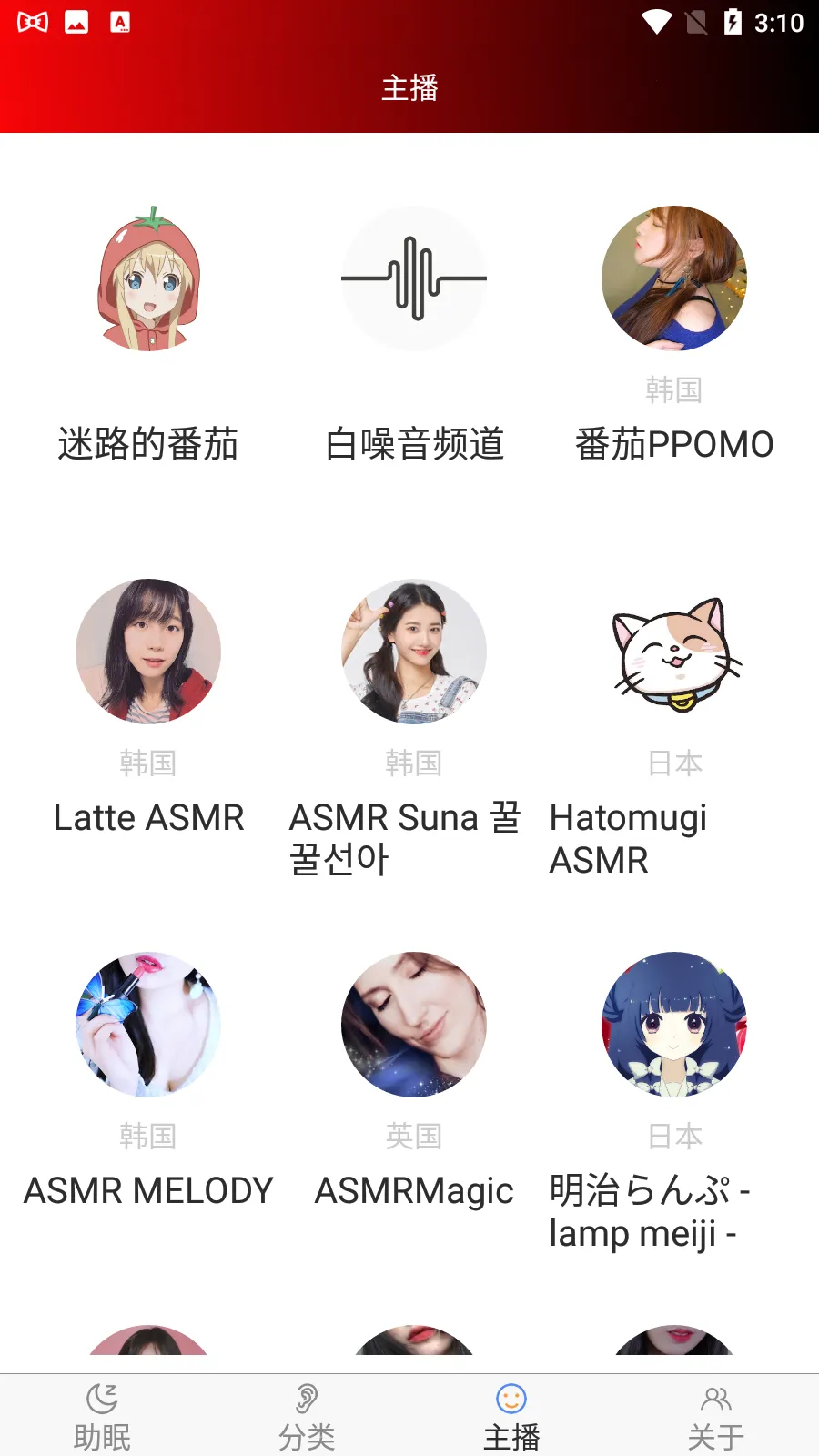Open the 分类 categories tab
This screenshot has height=1456, width=819.
click(x=307, y=1415)
